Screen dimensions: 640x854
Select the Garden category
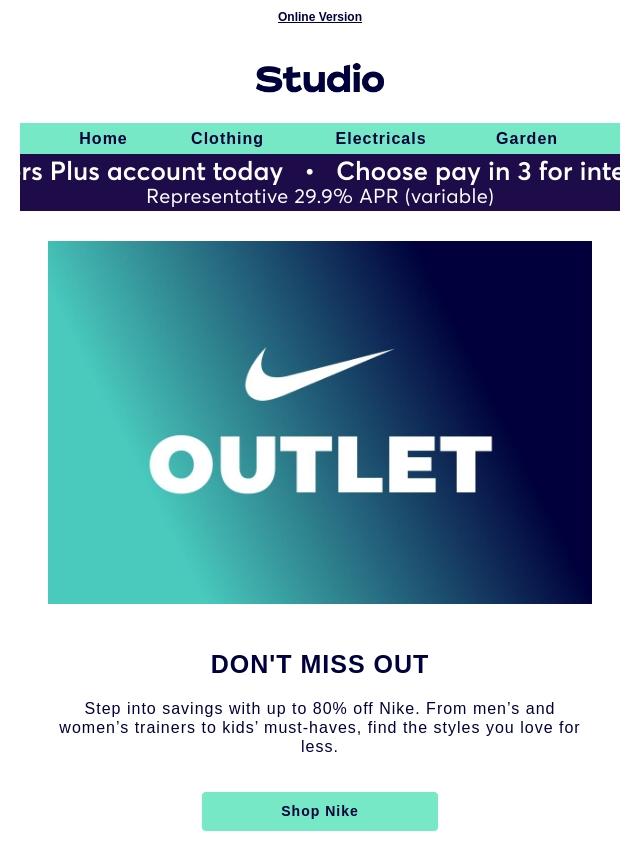pos(527,138)
